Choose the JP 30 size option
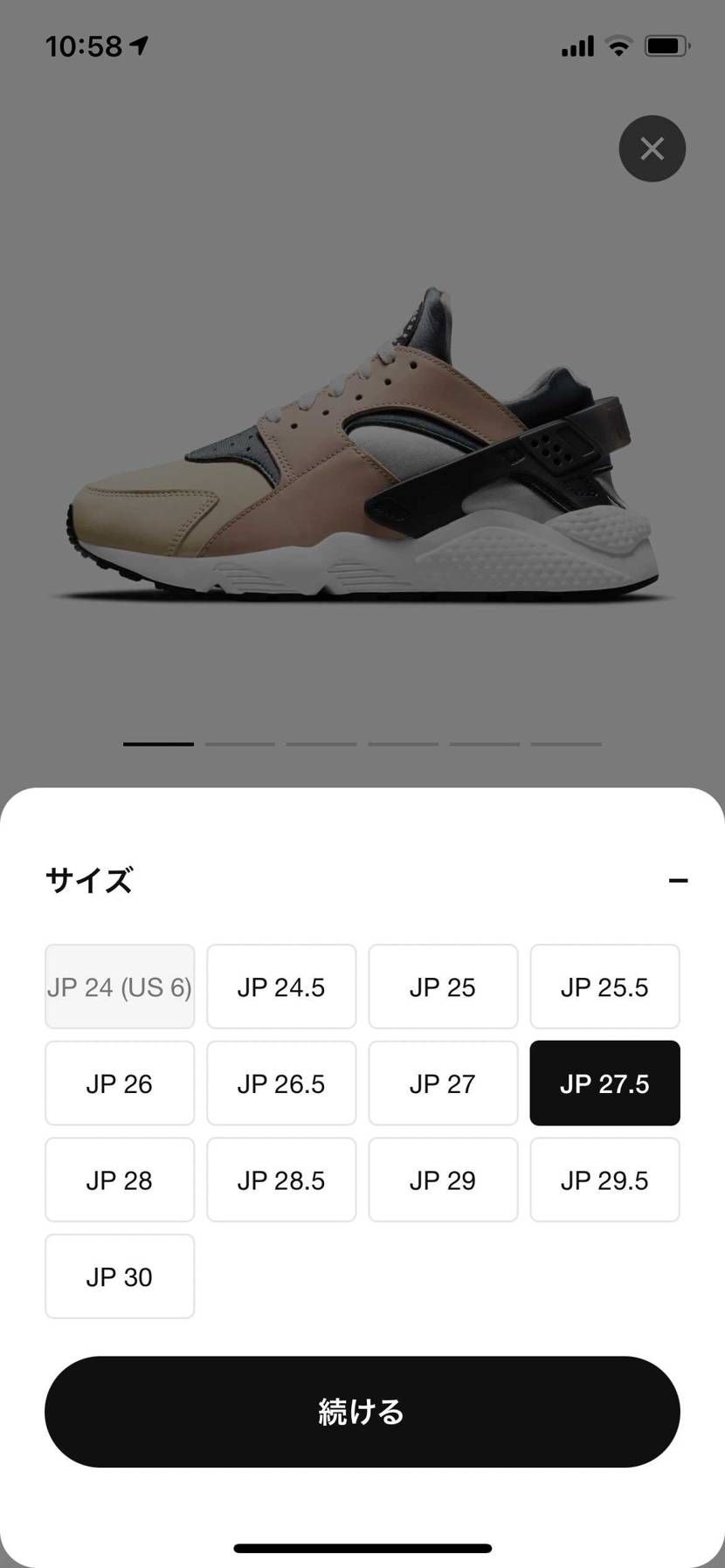The height and width of the screenshot is (1568, 725). click(119, 1276)
